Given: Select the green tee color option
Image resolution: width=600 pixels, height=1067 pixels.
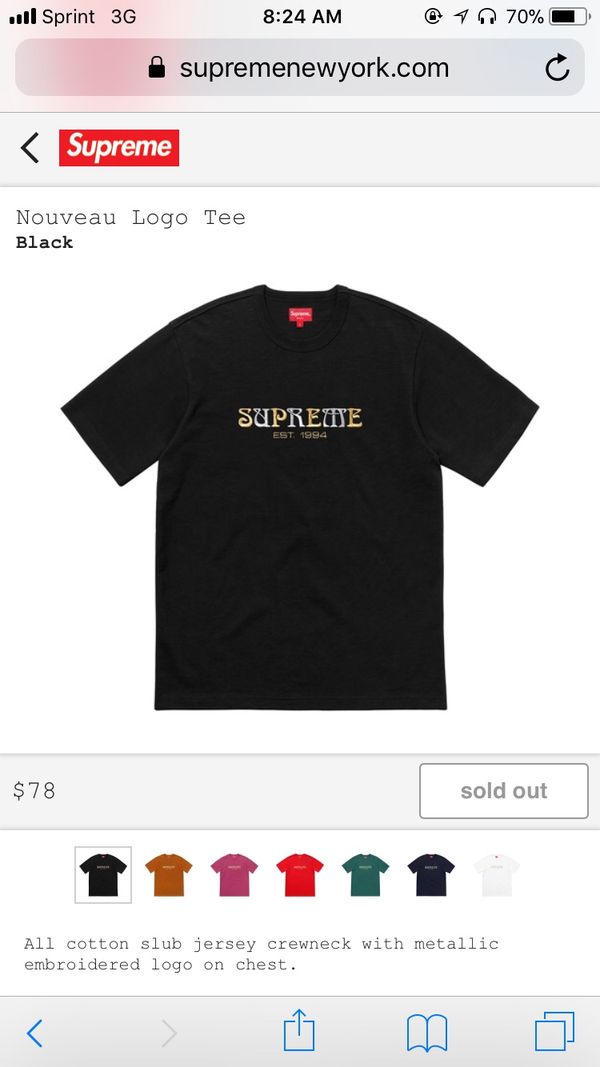Looking at the screenshot, I should click(365, 874).
